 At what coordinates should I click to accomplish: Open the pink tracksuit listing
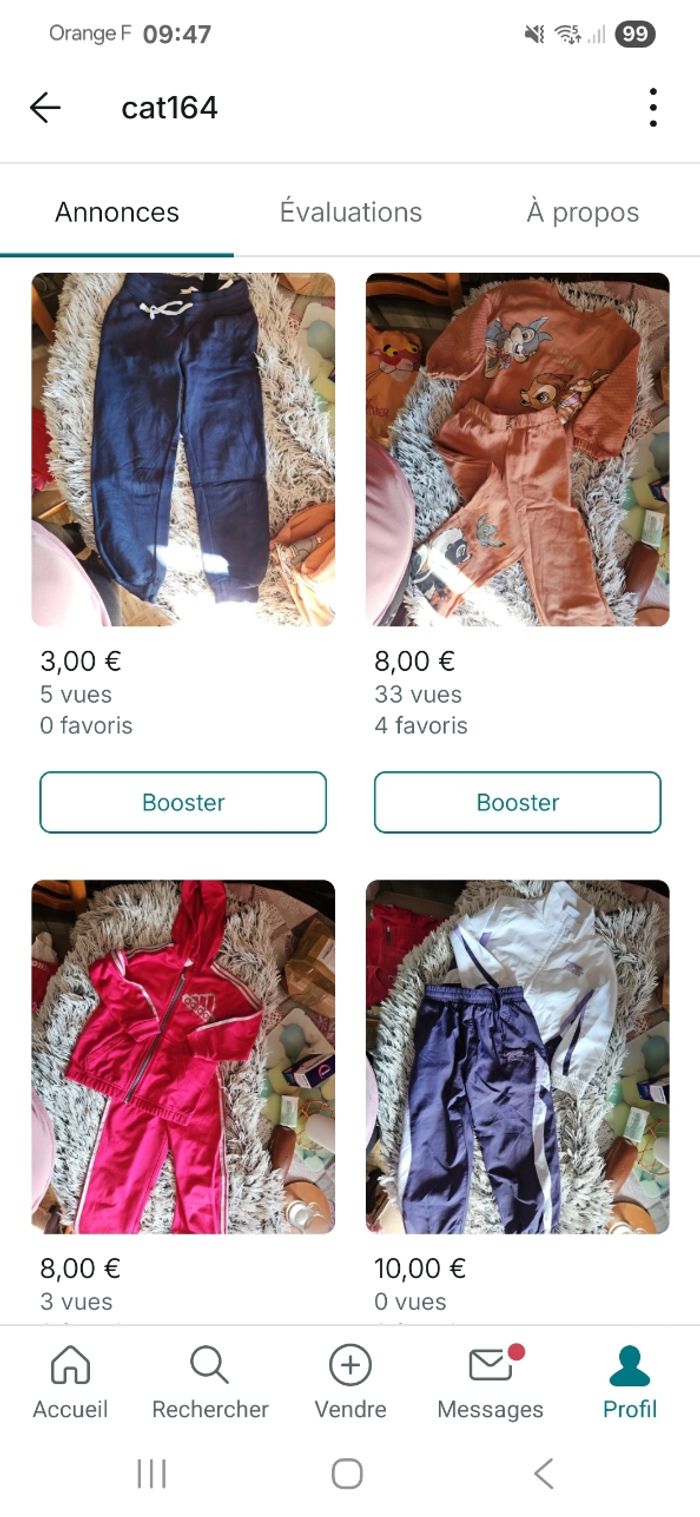(x=183, y=1057)
